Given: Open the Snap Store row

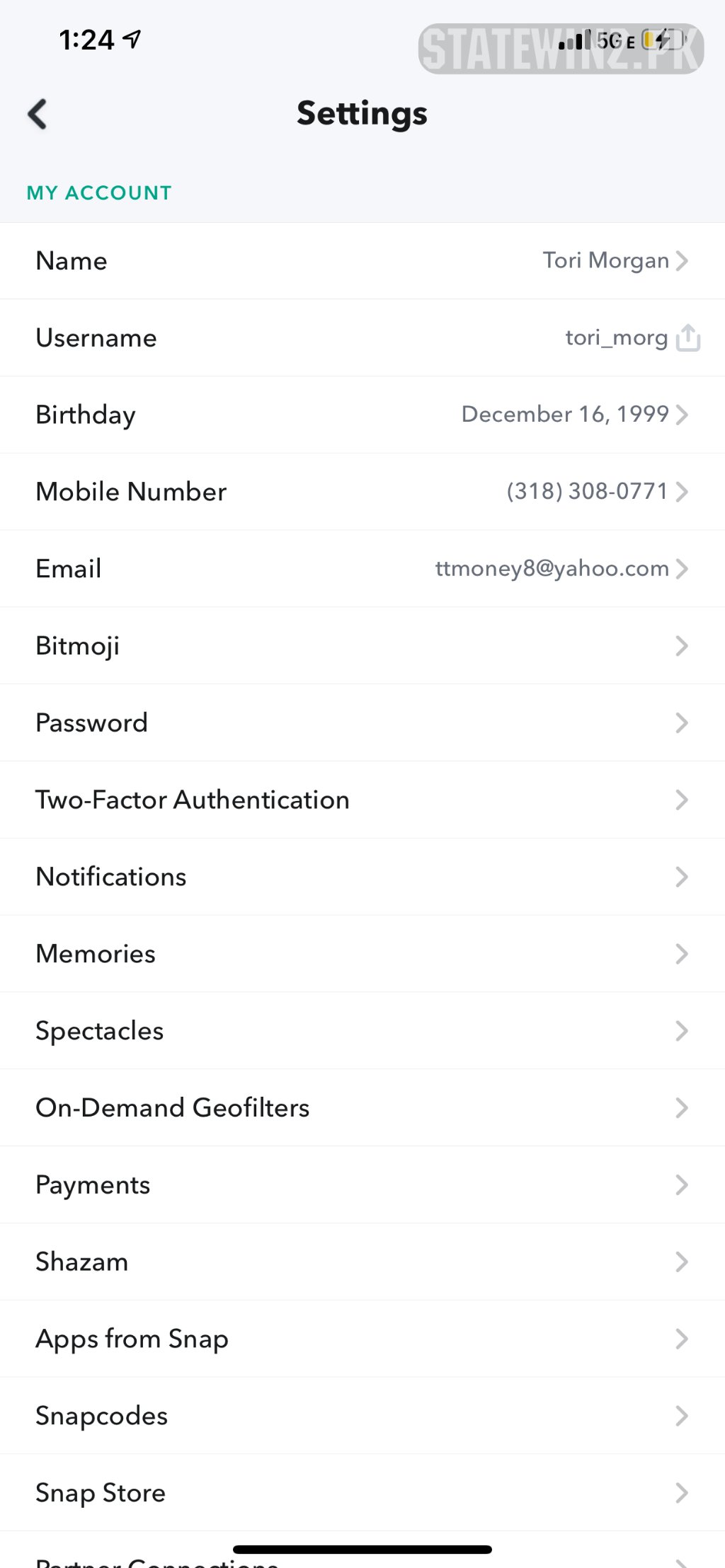Looking at the screenshot, I should pos(362,1493).
